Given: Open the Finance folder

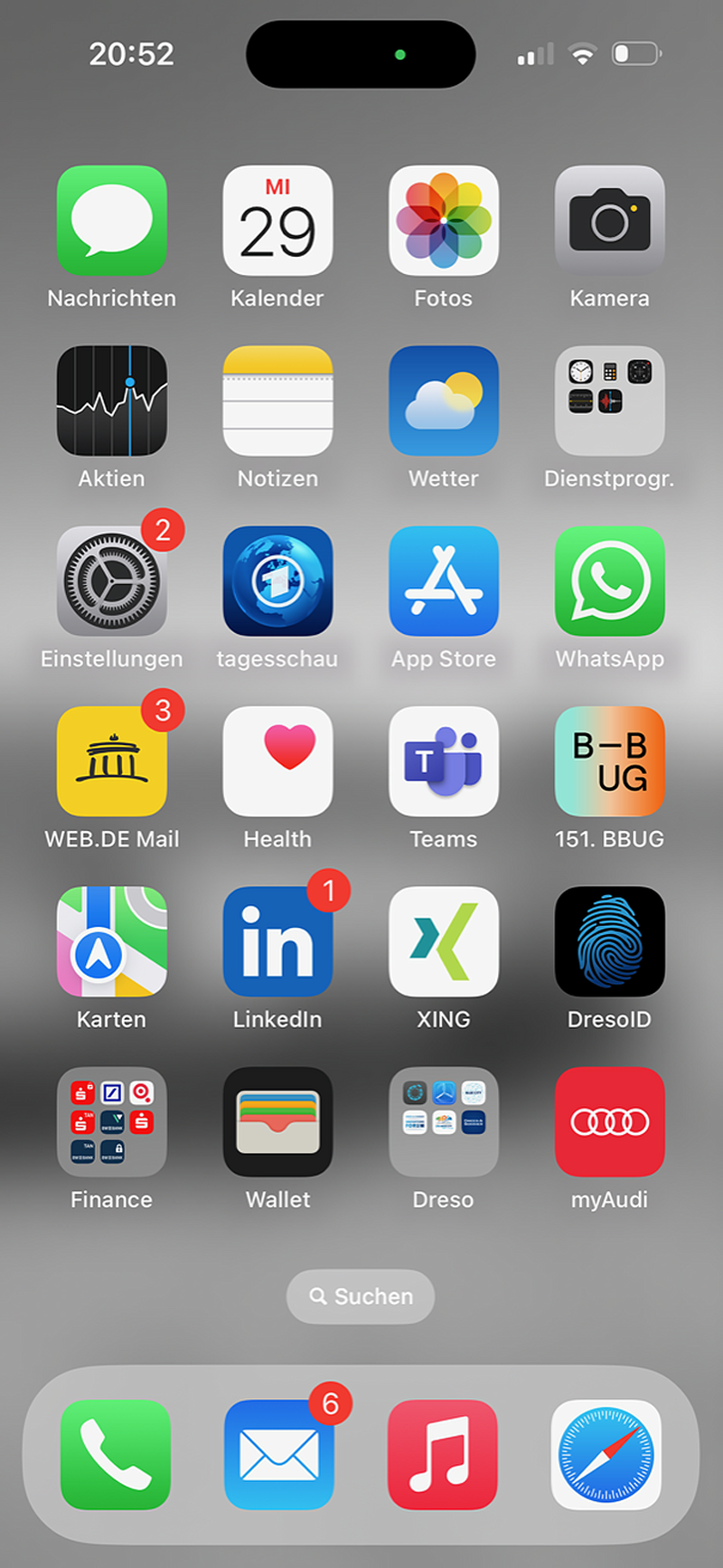Looking at the screenshot, I should pos(112,1122).
